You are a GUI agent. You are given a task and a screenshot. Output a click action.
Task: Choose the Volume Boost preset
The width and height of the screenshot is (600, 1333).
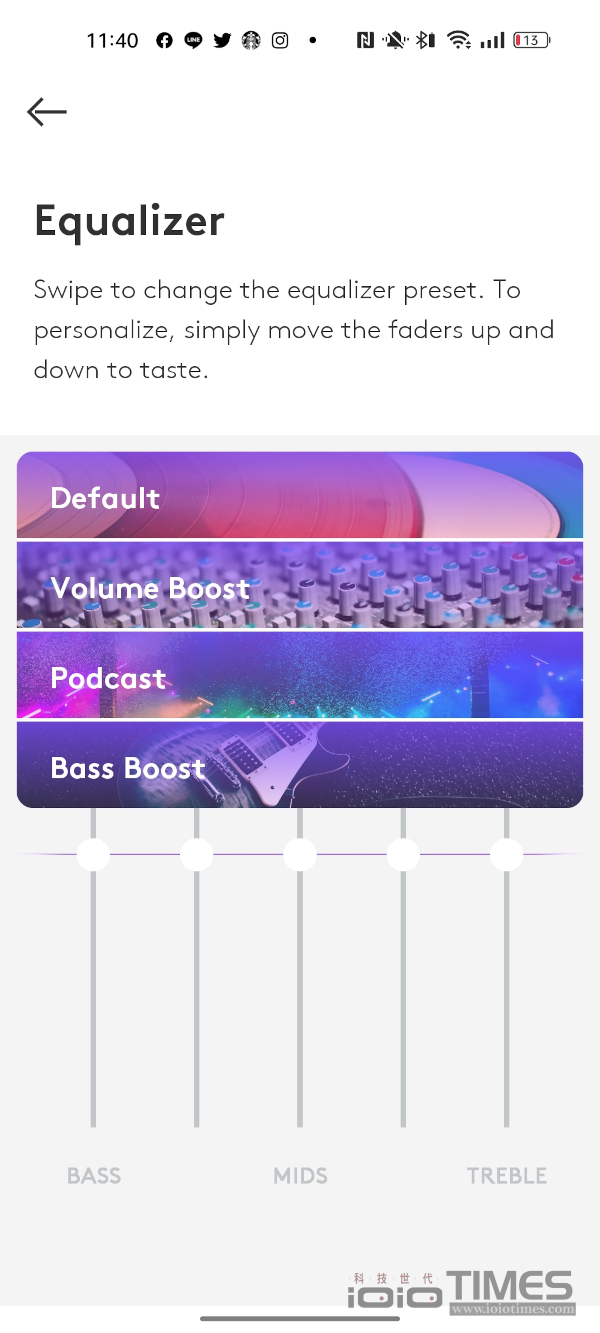pyautogui.click(x=300, y=586)
